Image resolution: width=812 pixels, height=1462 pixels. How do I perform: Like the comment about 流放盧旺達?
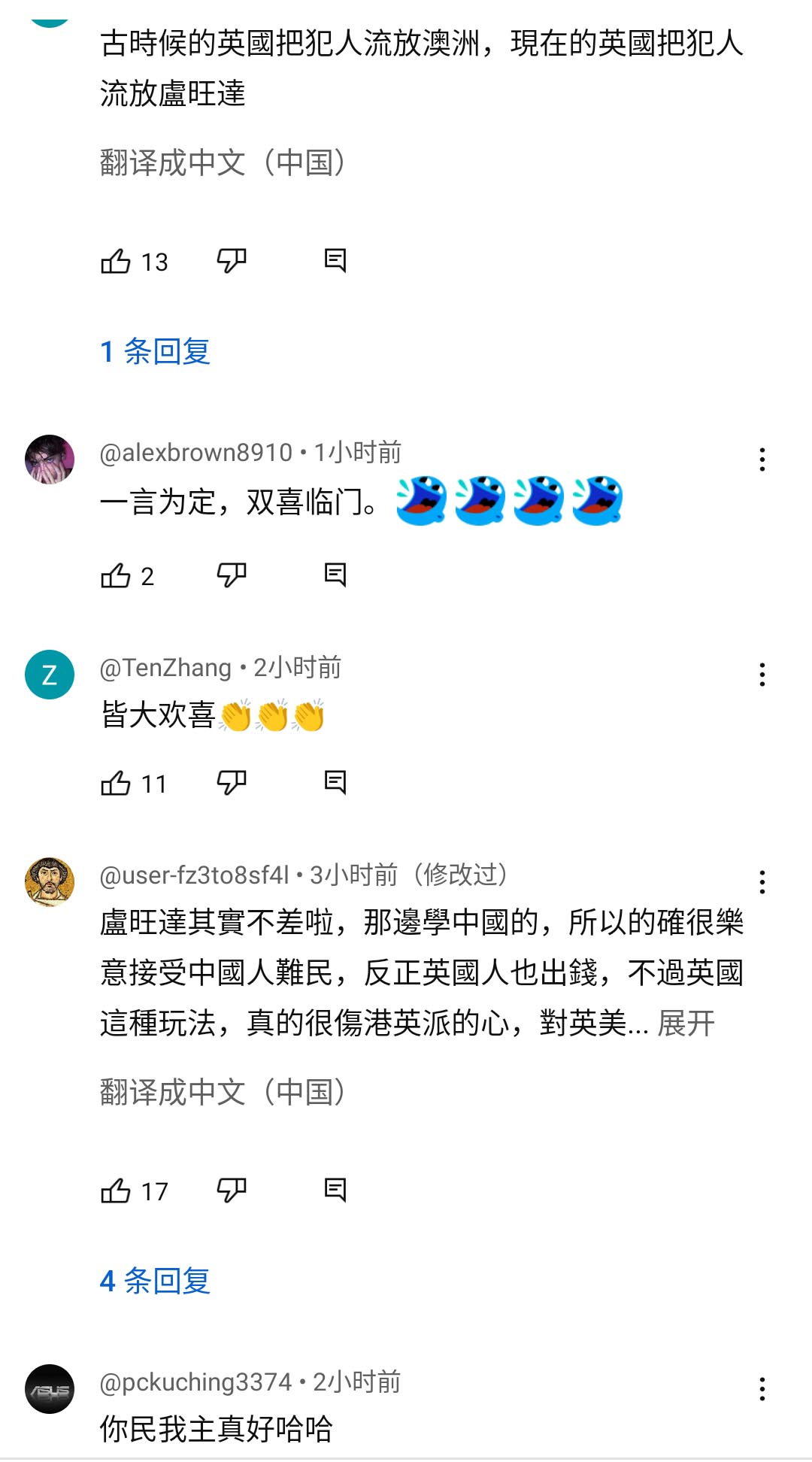(116, 262)
